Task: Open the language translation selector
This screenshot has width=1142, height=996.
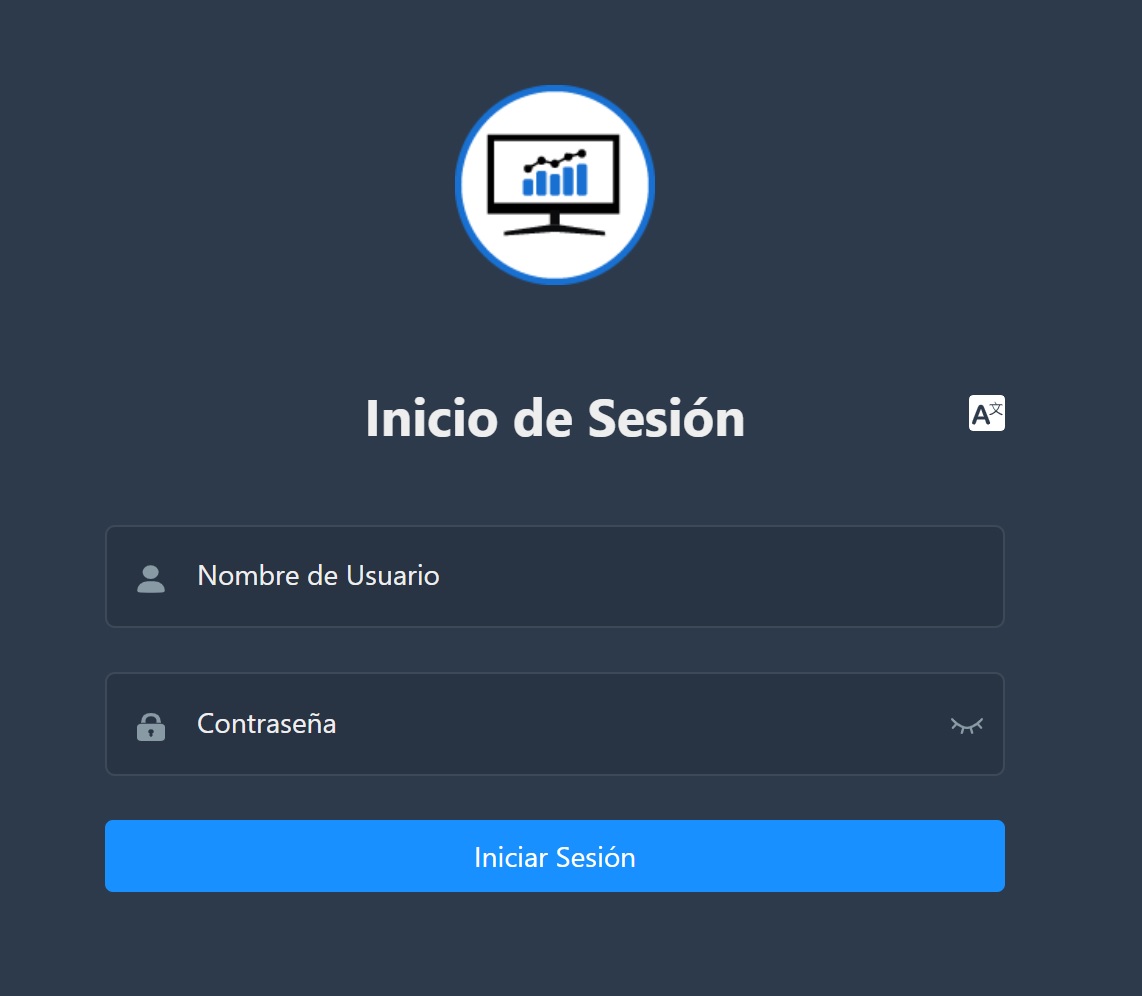Action: click(986, 413)
